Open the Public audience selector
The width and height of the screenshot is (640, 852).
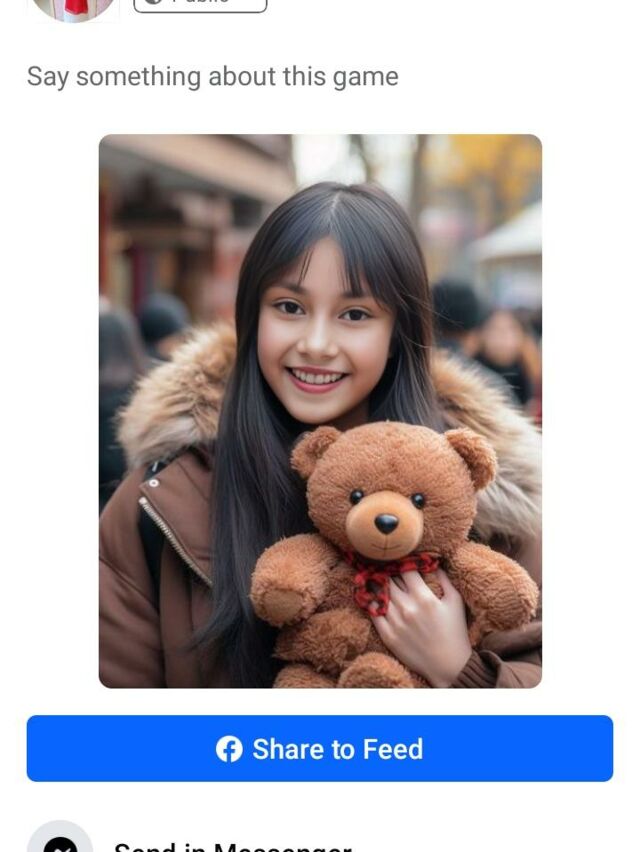pyautogui.click(x=200, y=3)
